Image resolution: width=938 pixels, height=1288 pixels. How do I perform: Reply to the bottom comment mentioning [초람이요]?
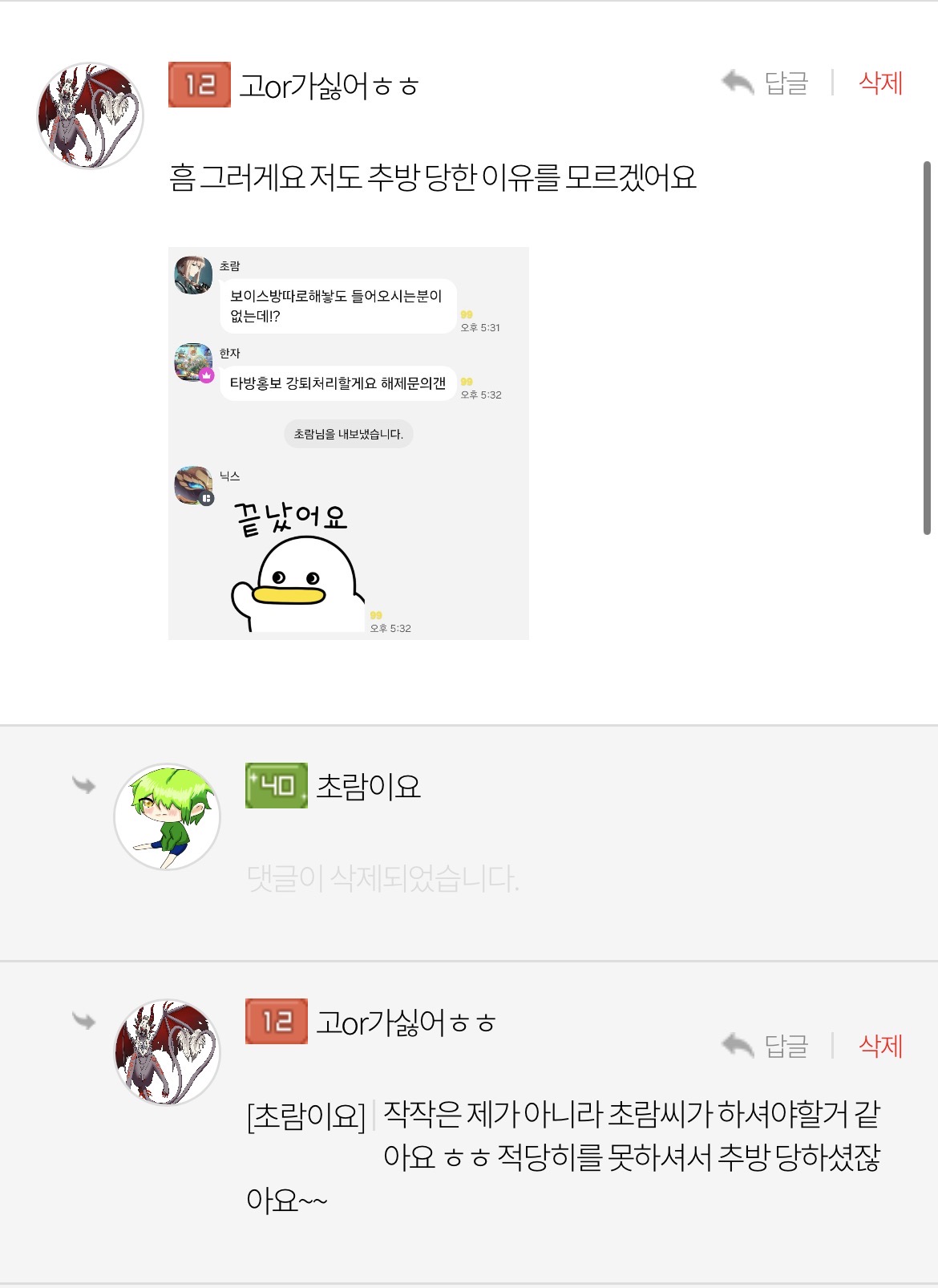766,1046
